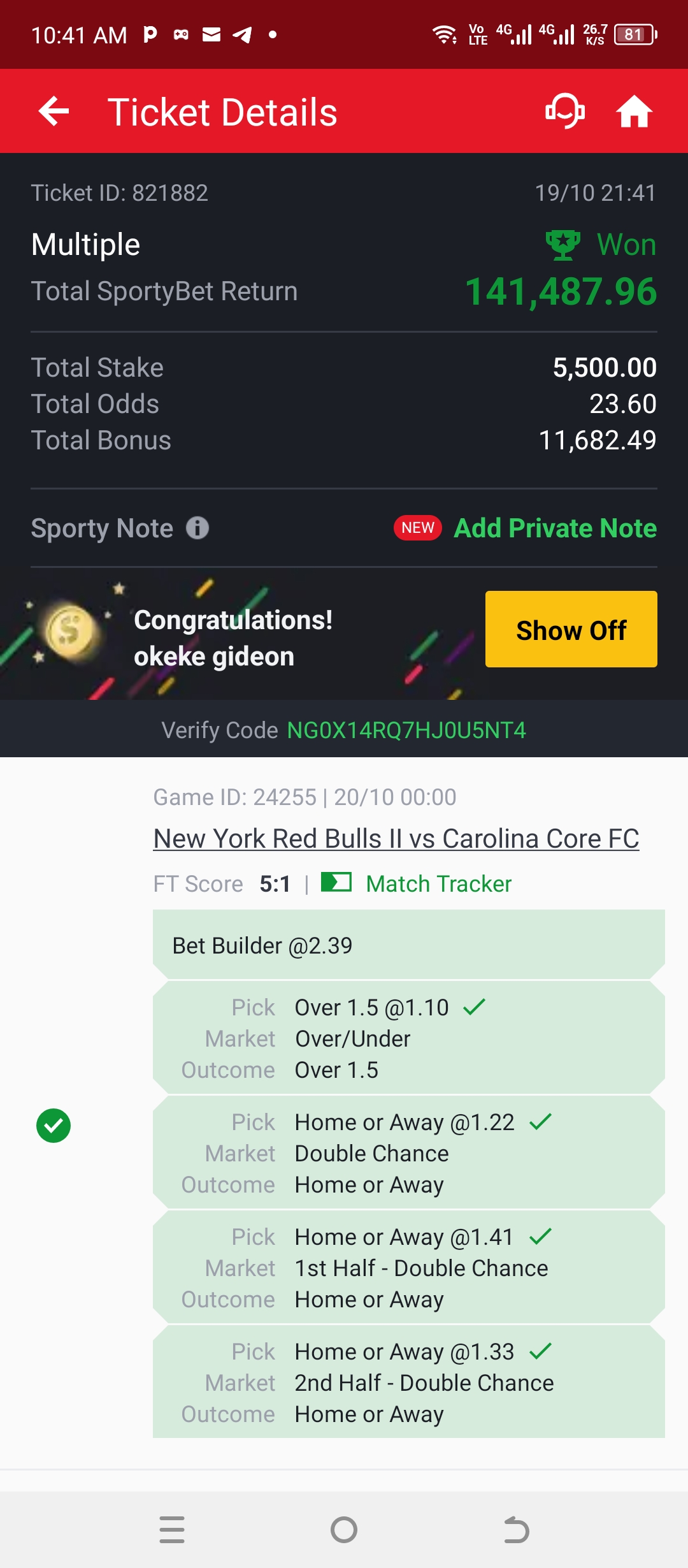
Task: Tap the battery indicator in status bar
Action: (633, 34)
